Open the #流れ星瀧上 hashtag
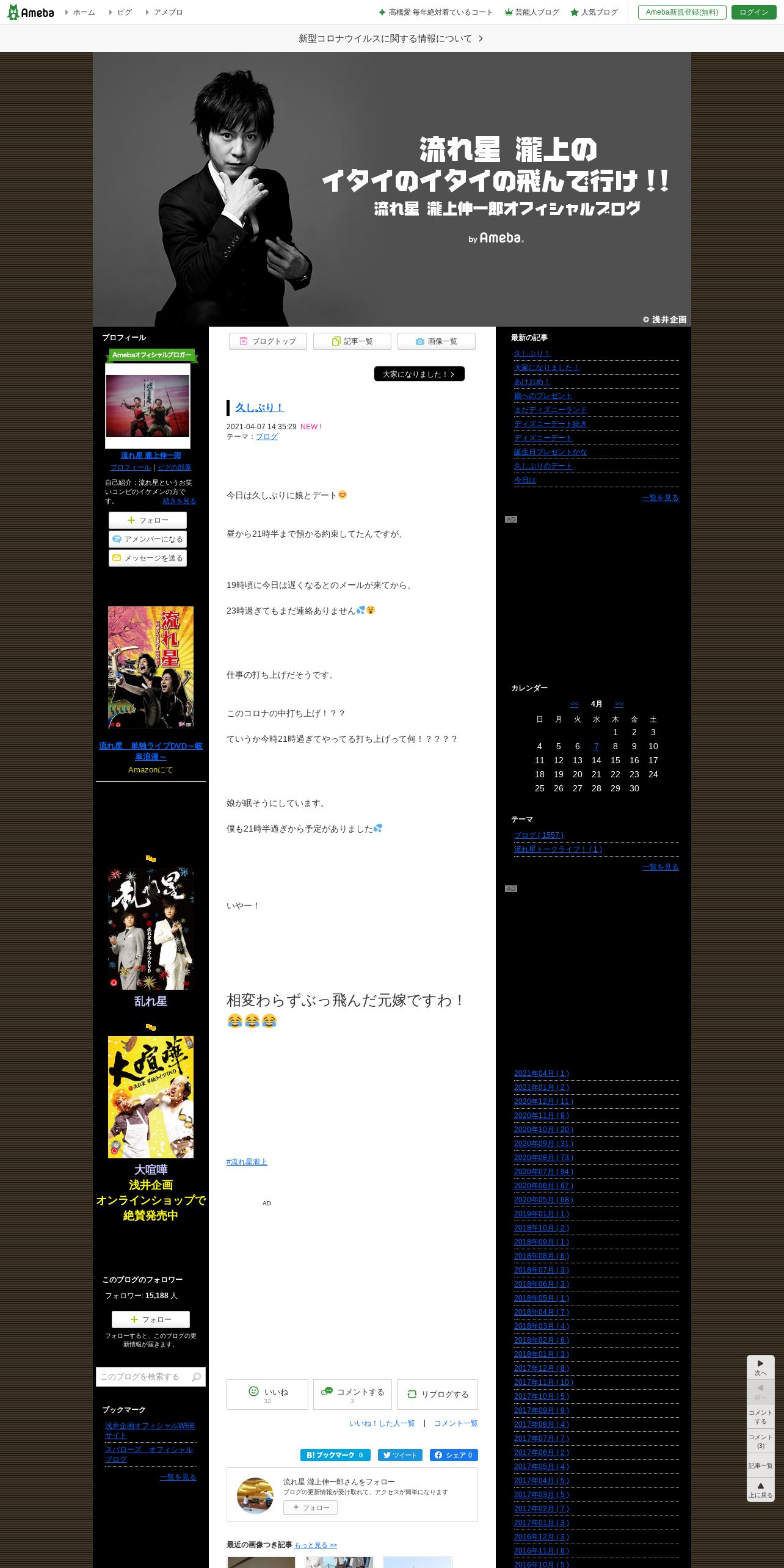 (247, 1162)
